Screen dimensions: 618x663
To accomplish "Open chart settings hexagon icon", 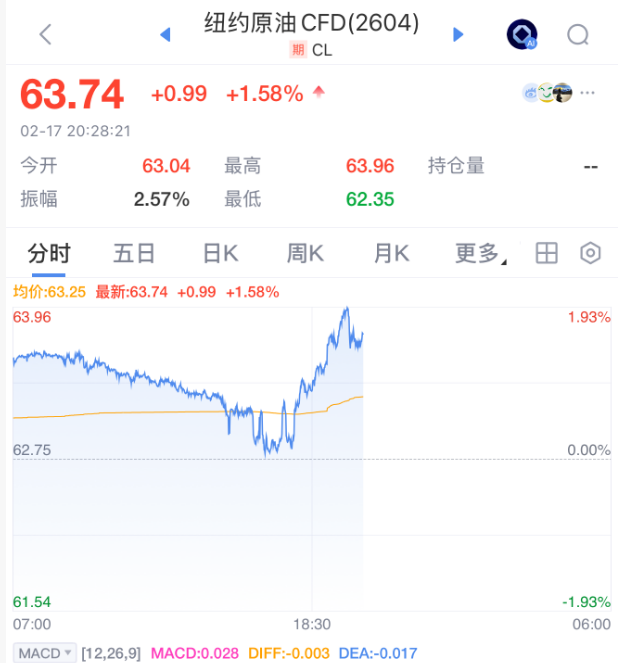I will (590, 253).
